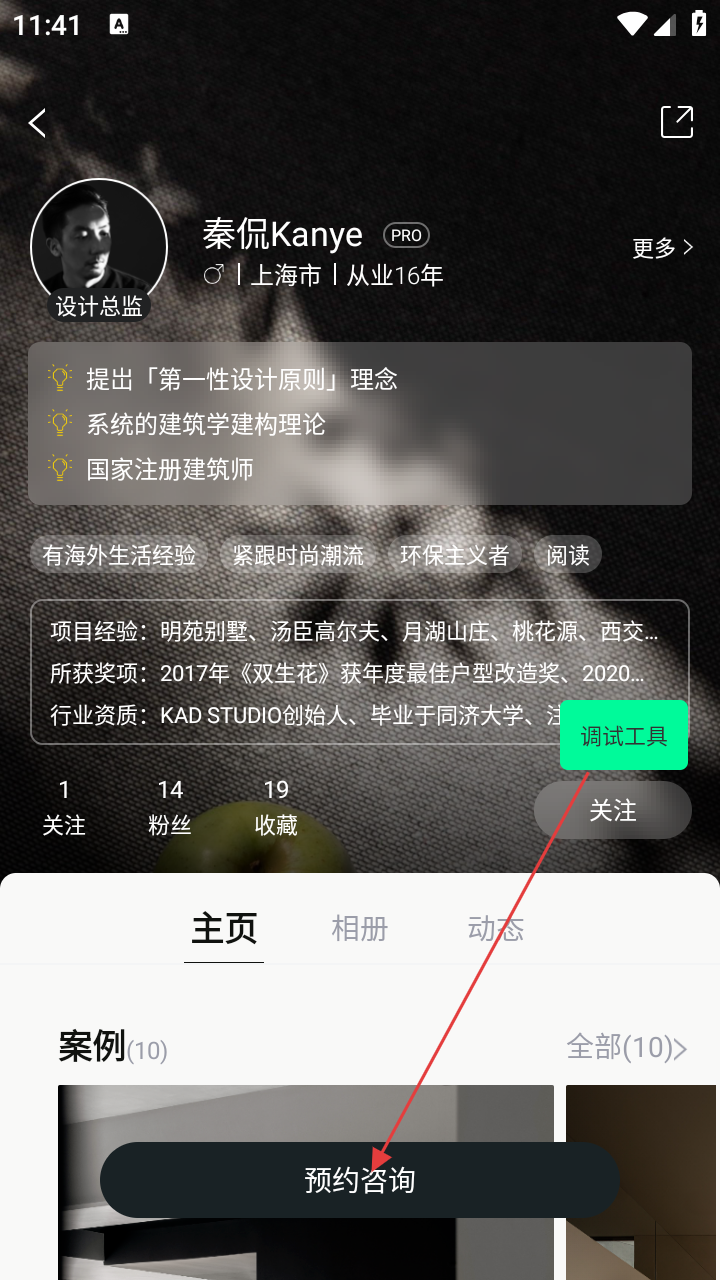
Task: Switch to the 动态 tab
Action: tap(496, 929)
